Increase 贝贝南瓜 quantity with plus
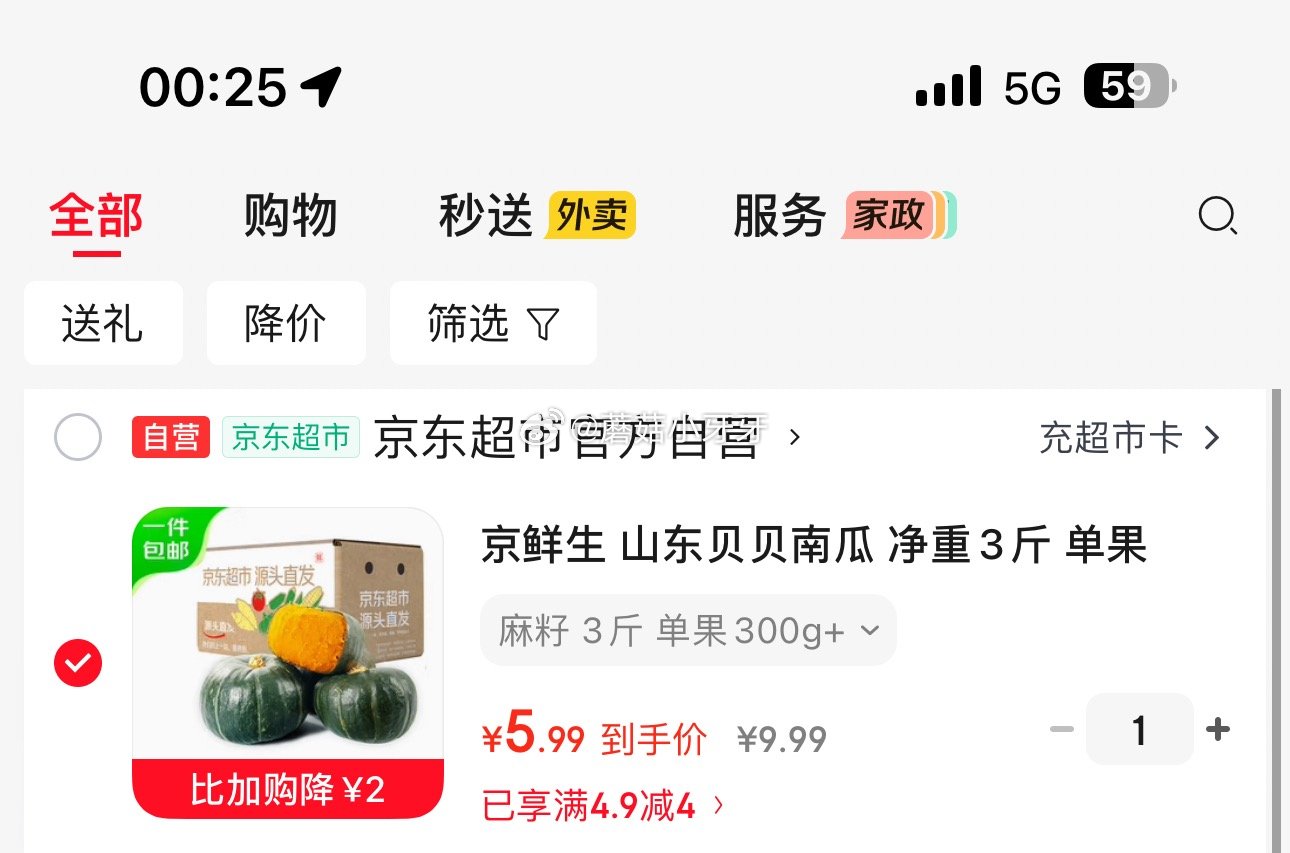This screenshot has height=853, width=1290. [1218, 730]
